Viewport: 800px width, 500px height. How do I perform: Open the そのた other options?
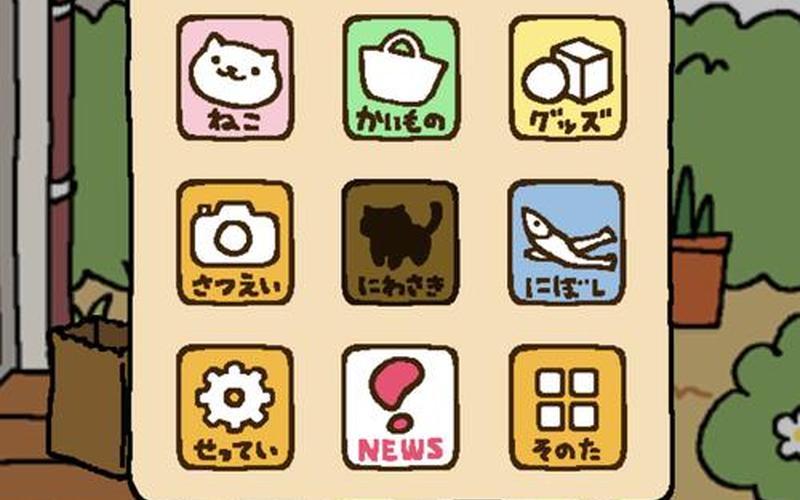[566, 407]
